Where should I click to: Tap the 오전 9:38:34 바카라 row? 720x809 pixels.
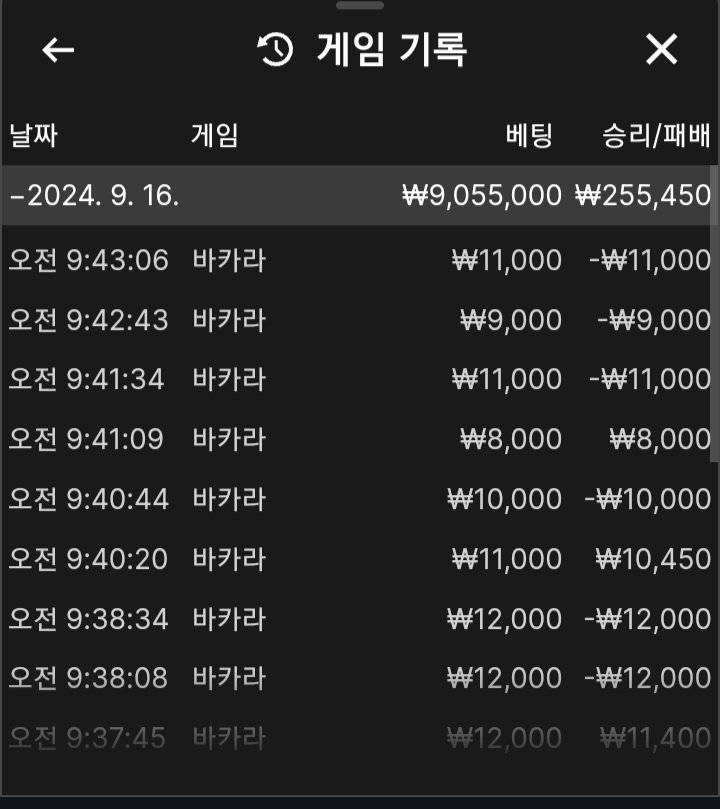(x=358, y=619)
